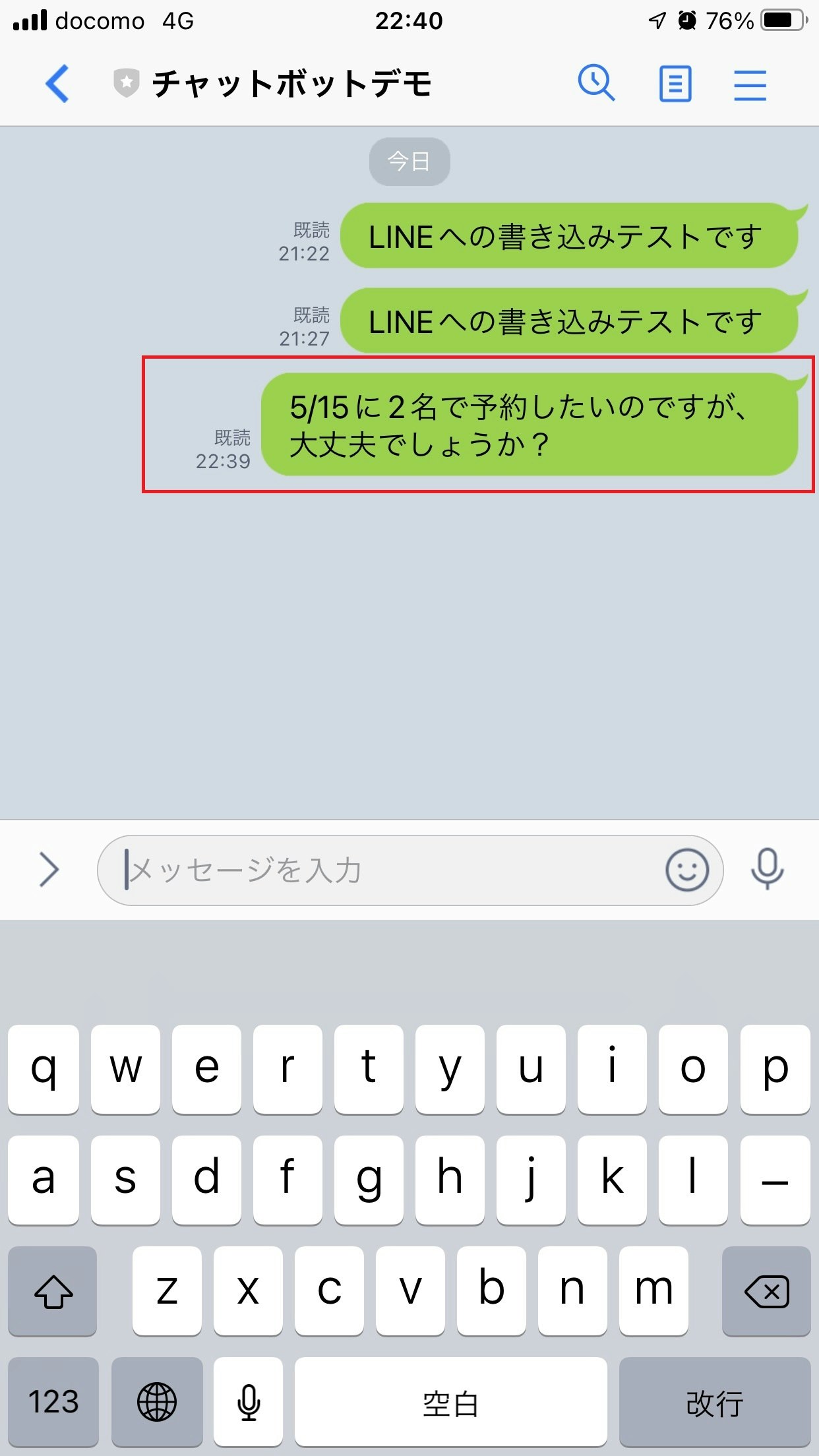Viewport: 819px width, 1456px height.
Task: Tap the smiley emoji icon in message field
Action: coord(688,870)
